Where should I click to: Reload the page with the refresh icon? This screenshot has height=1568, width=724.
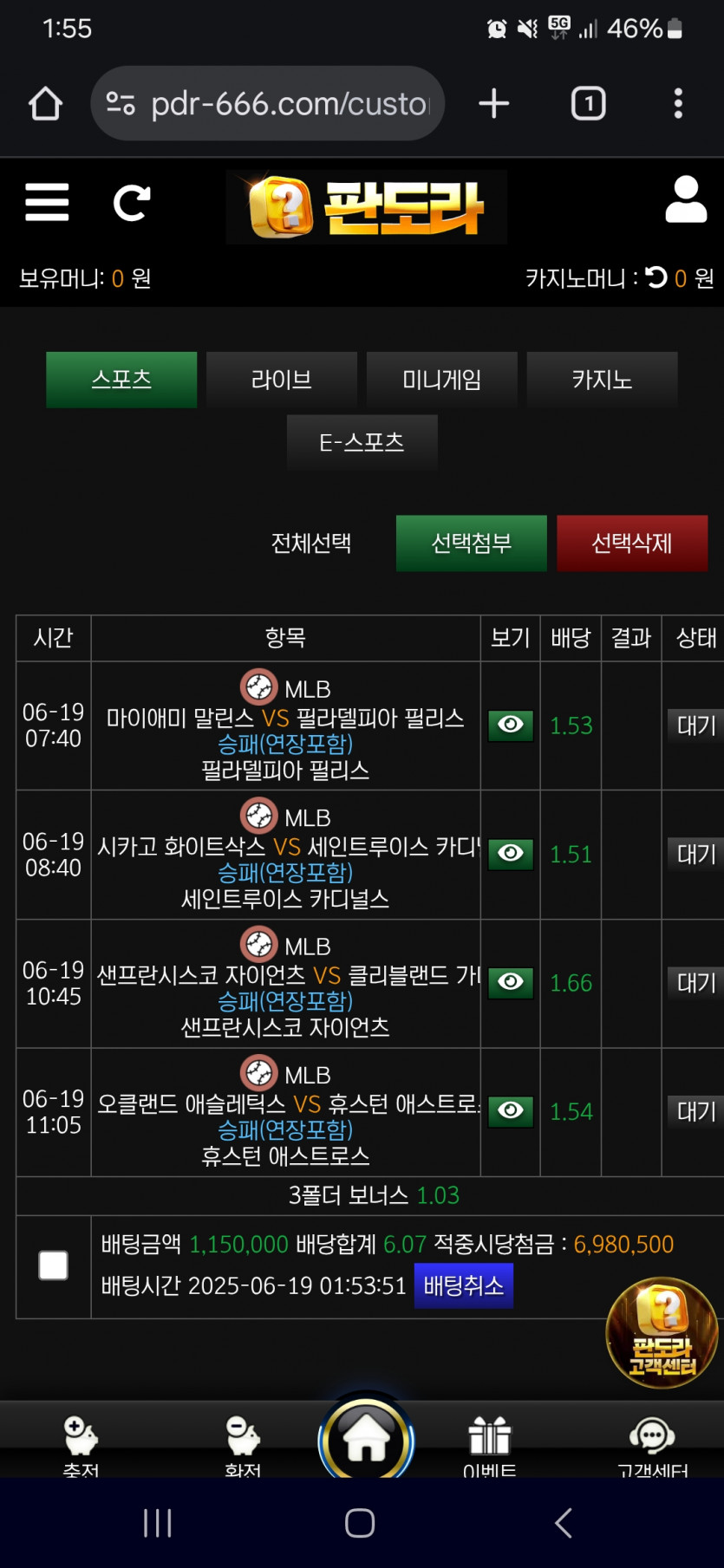(132, 203)
